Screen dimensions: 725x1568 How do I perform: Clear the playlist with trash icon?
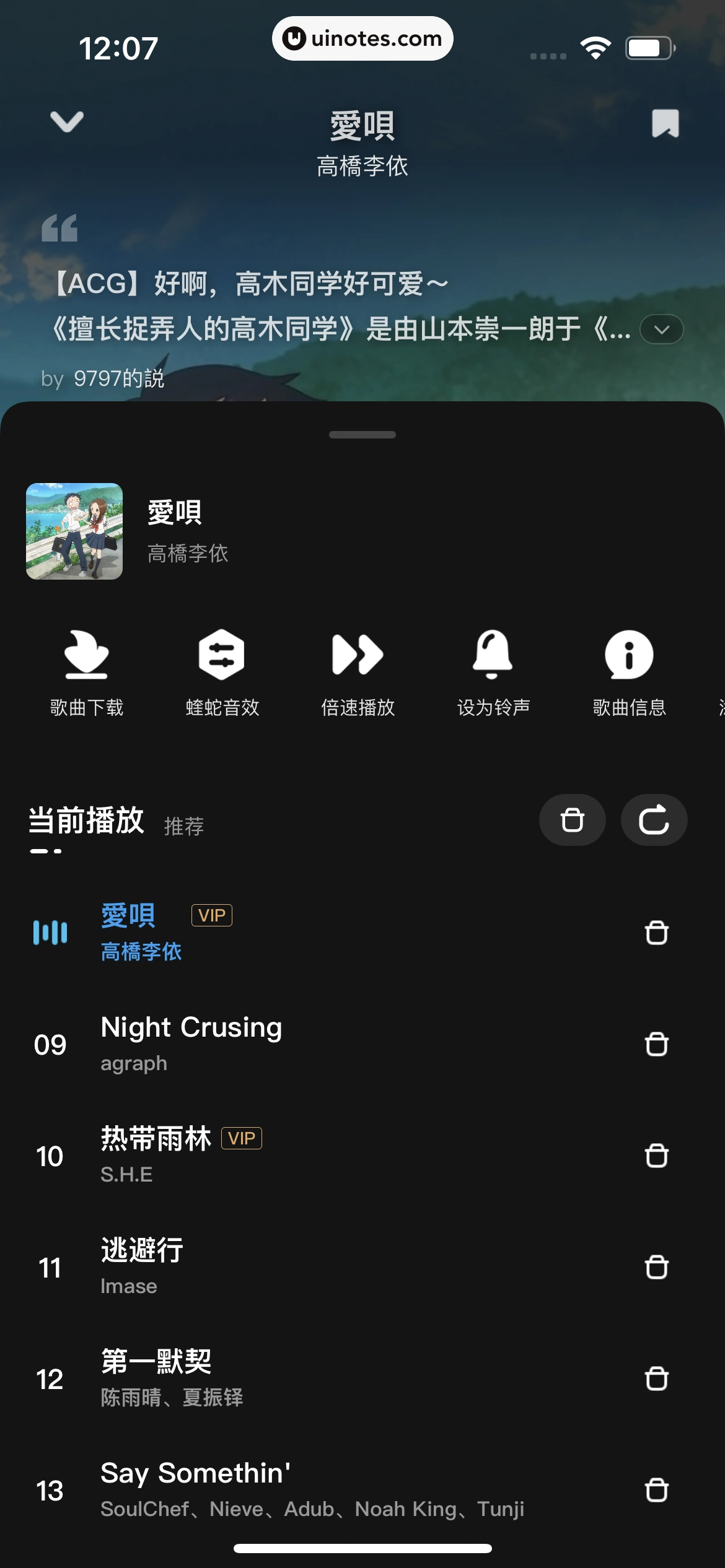[571, 819]
